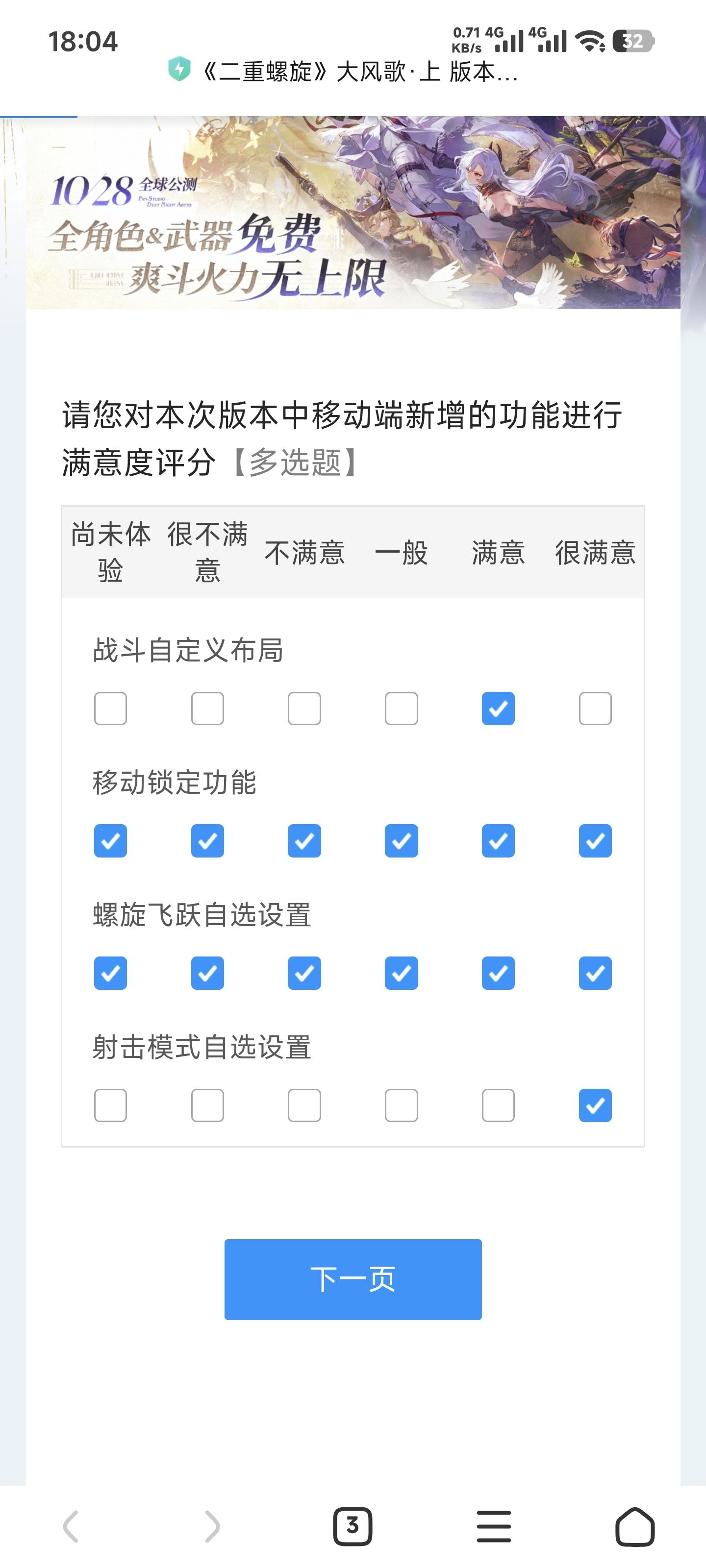Screen dimensions: 706x1568
Task: Check 不满意 for 射击模式自选设置
Action: (x=304, y=1105)
